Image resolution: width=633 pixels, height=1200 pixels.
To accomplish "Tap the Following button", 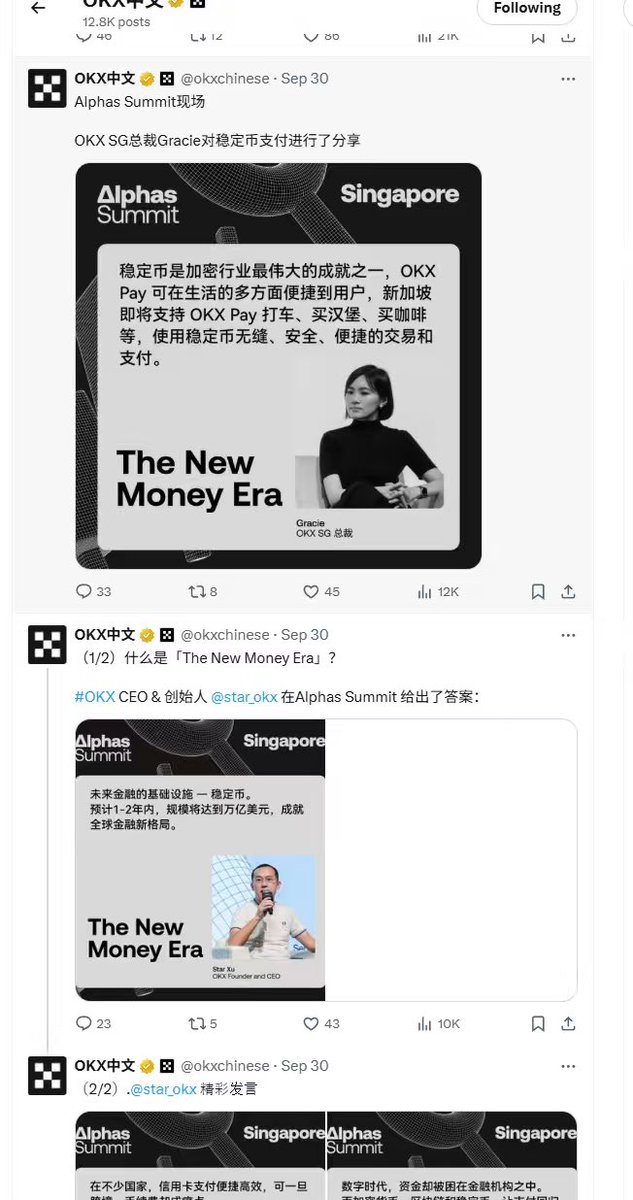I will click(526, 9).
